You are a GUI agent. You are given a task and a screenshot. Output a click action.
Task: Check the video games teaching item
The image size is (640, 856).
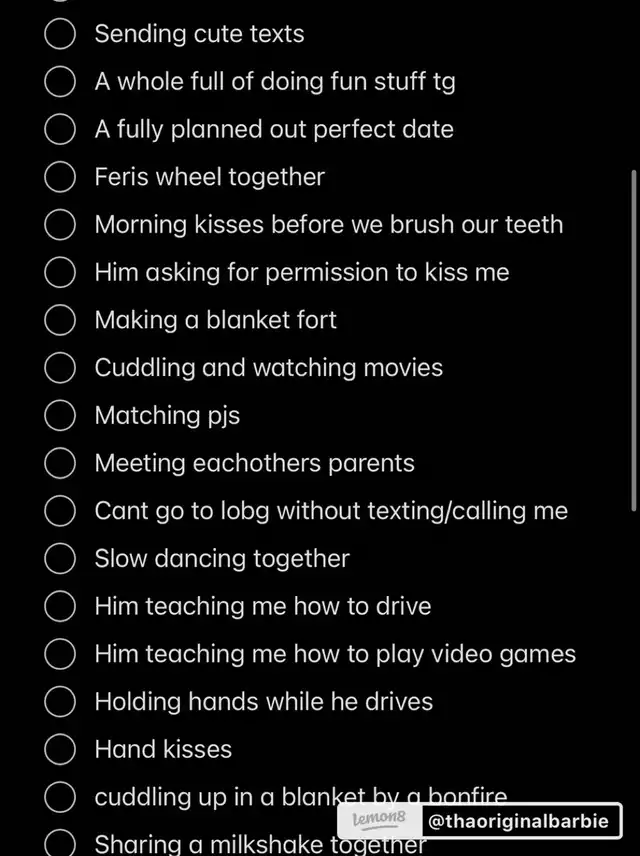click(60, 654)
